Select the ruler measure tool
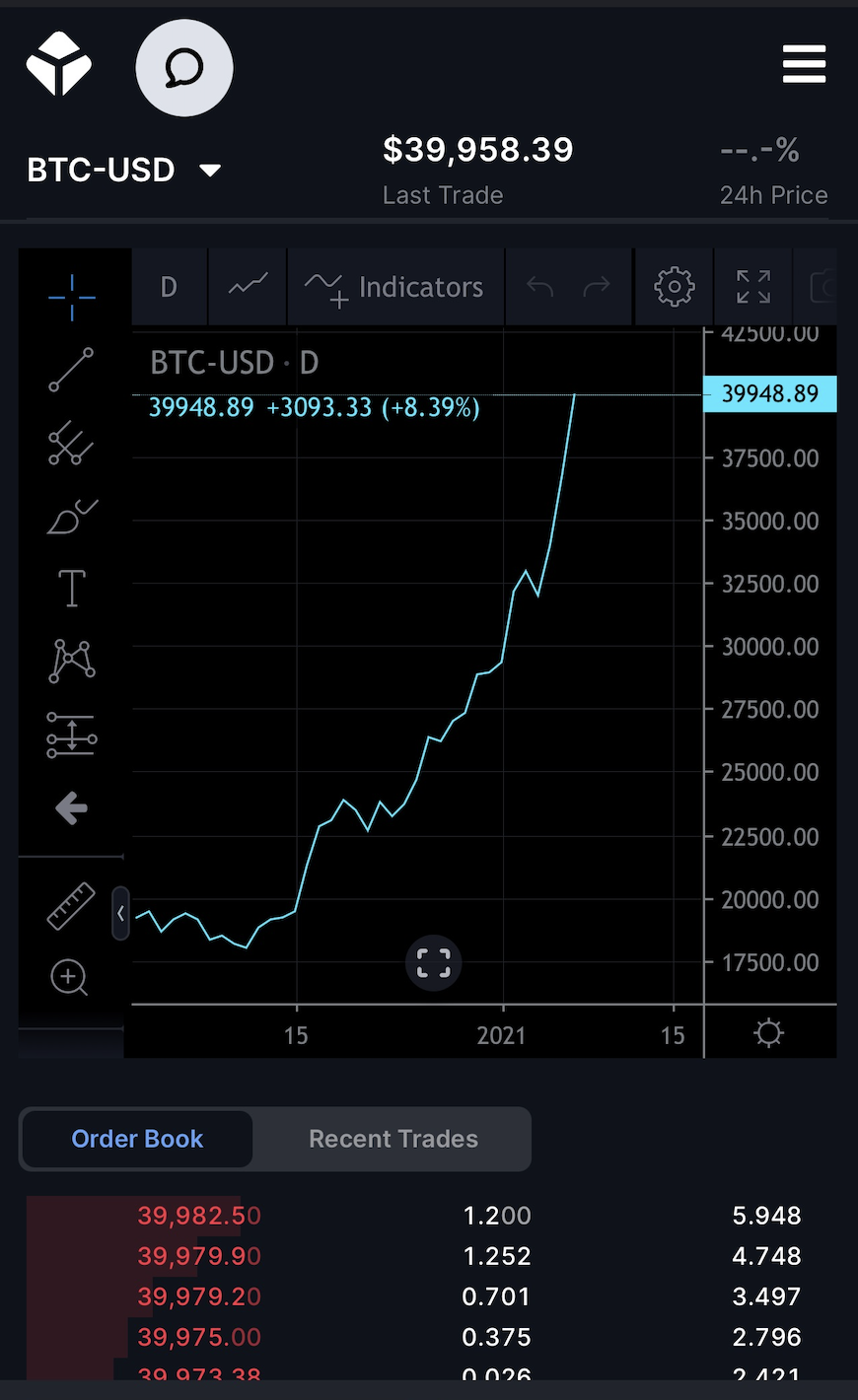 tap(71, 906)
